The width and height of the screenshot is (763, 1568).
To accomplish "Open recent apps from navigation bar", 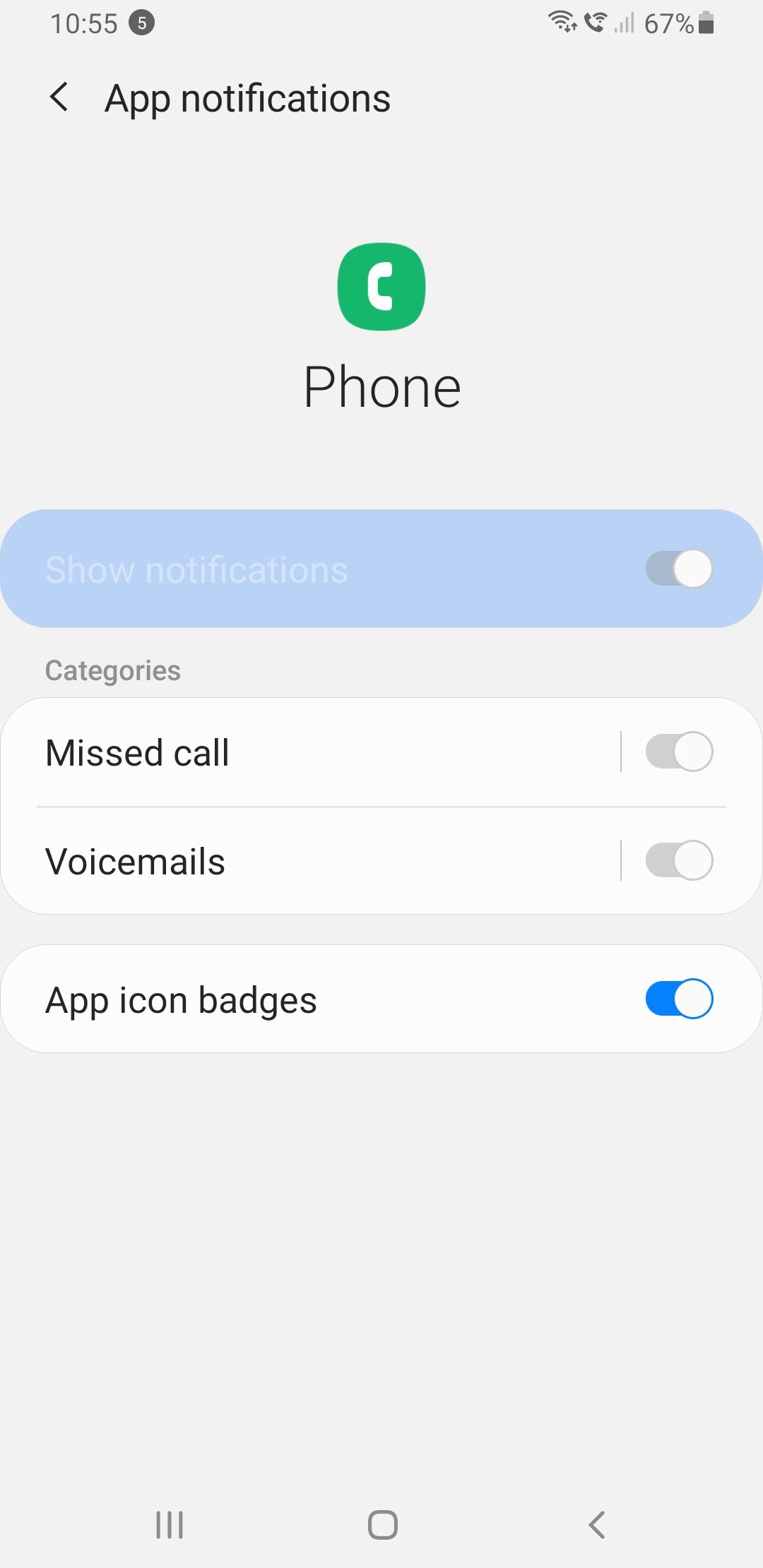I will (x=170, y=1524).
